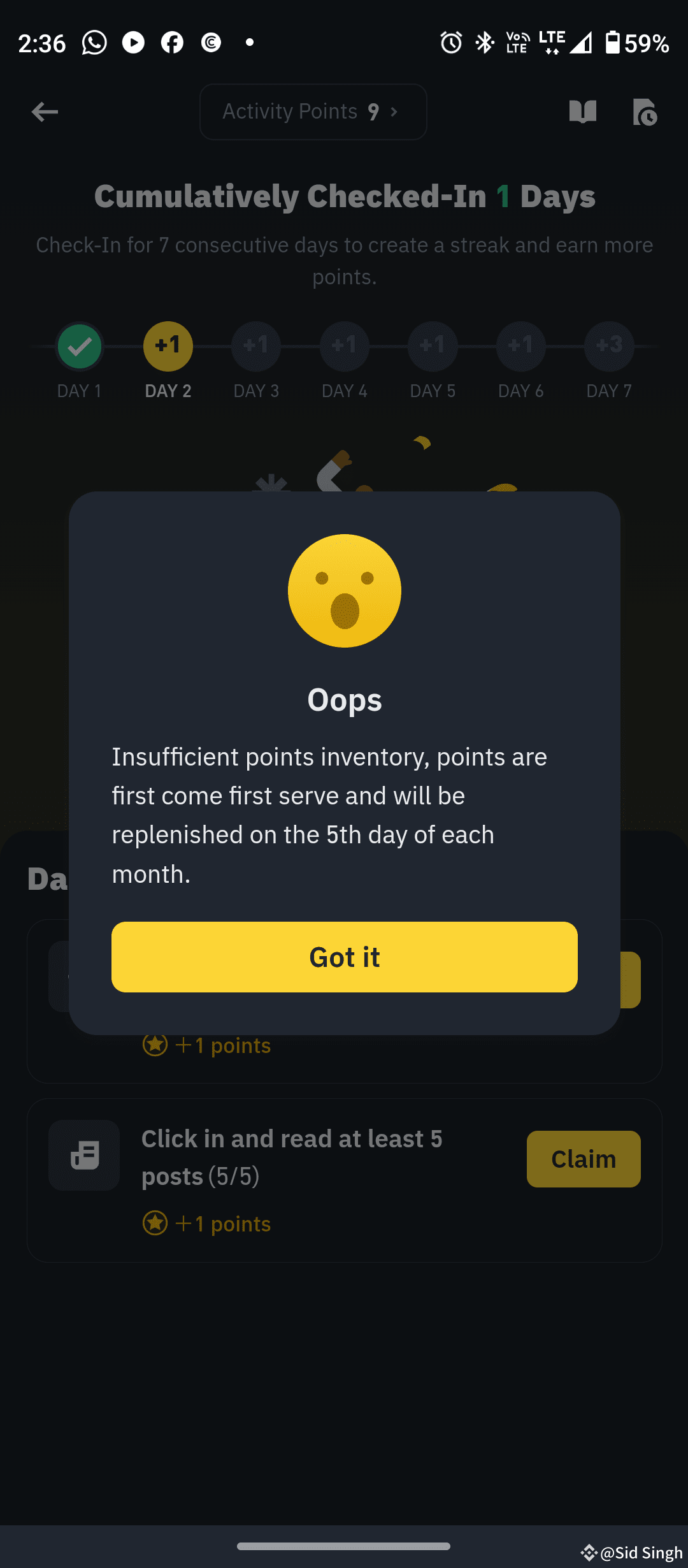This screenshot has width=688, height=1568.
Task: Open the guide book icon
Action: tap(583, 112)
